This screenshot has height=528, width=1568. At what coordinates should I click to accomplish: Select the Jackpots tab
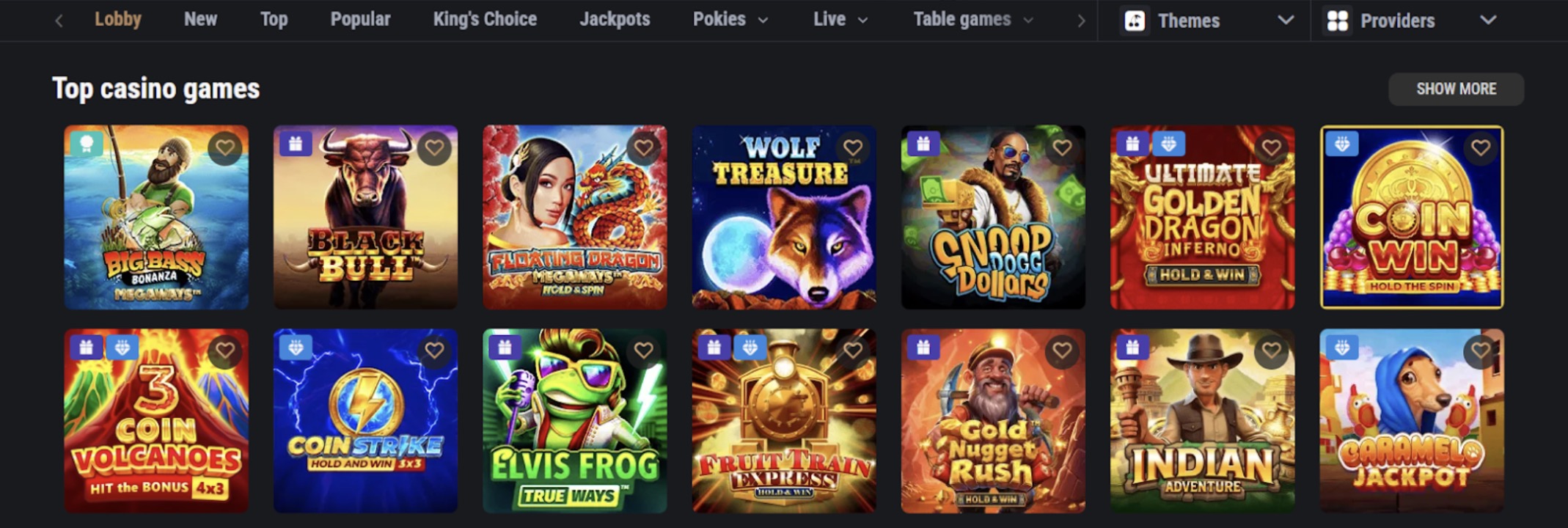(x=615, y=19)
